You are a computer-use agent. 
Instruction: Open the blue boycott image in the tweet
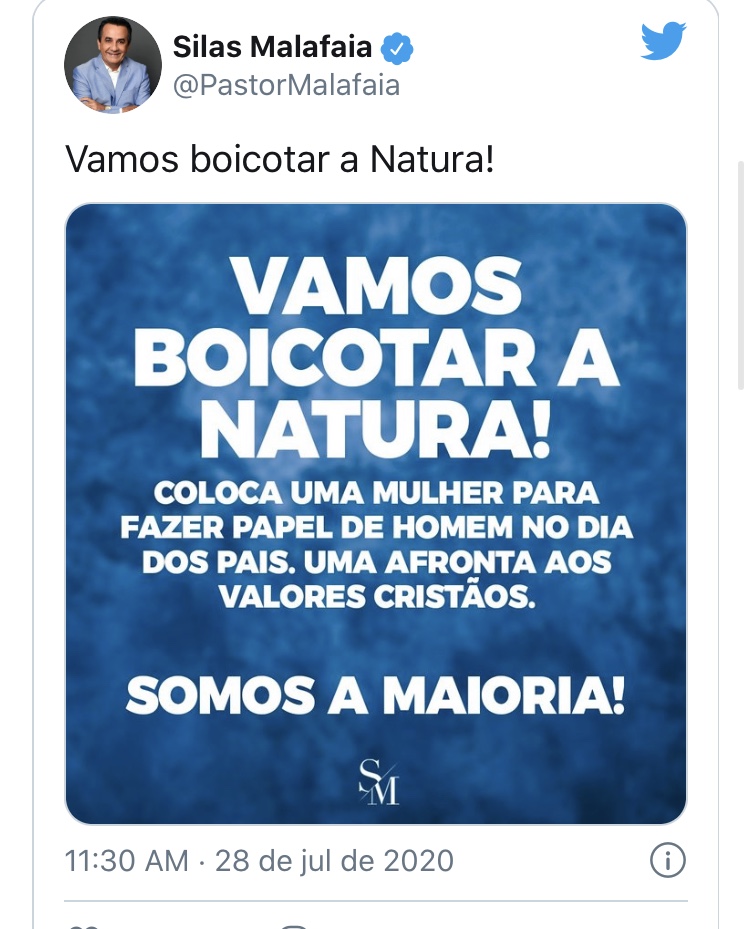click(x=376, y=514)
